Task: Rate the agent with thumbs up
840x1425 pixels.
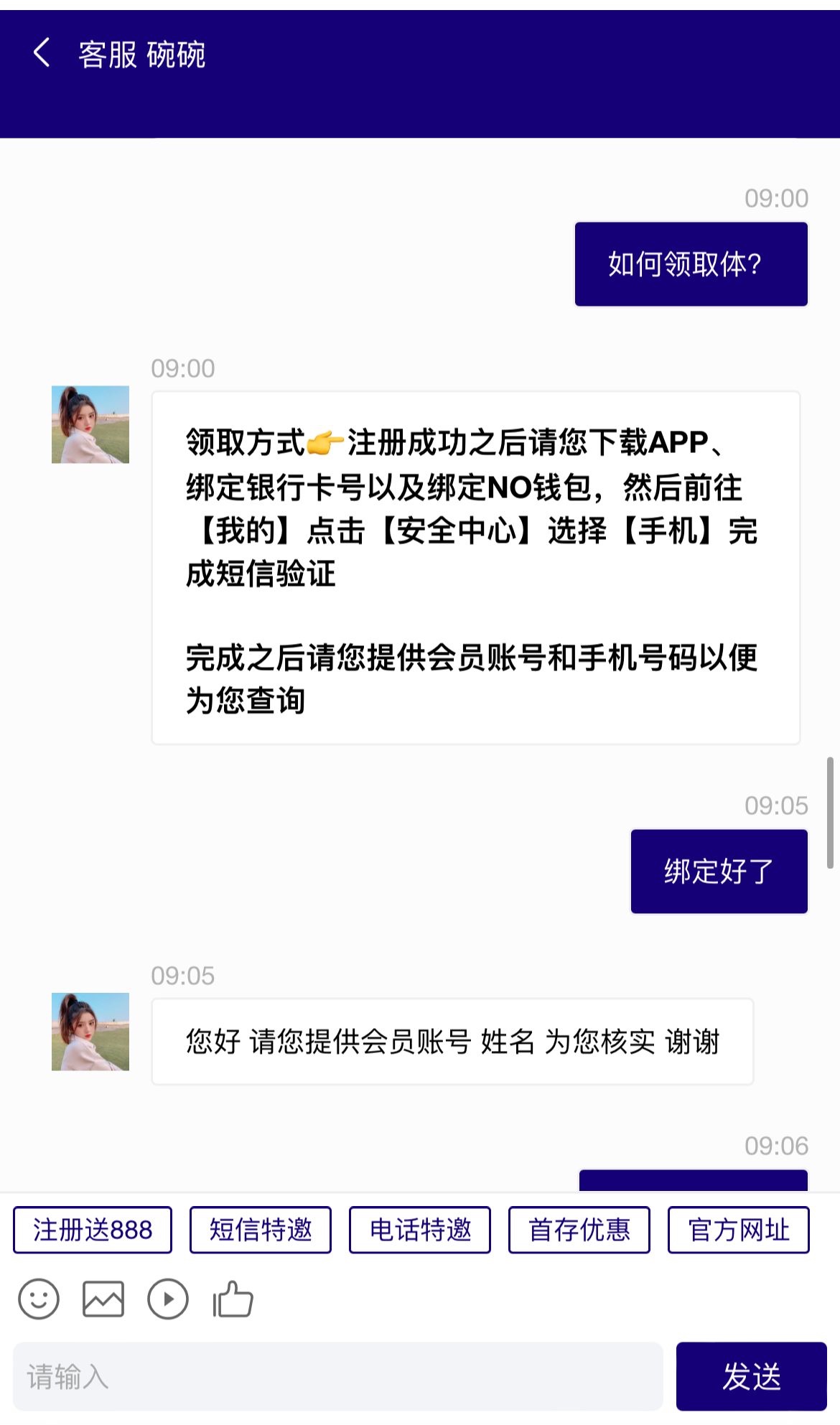Action: [x=233, y=1299]
